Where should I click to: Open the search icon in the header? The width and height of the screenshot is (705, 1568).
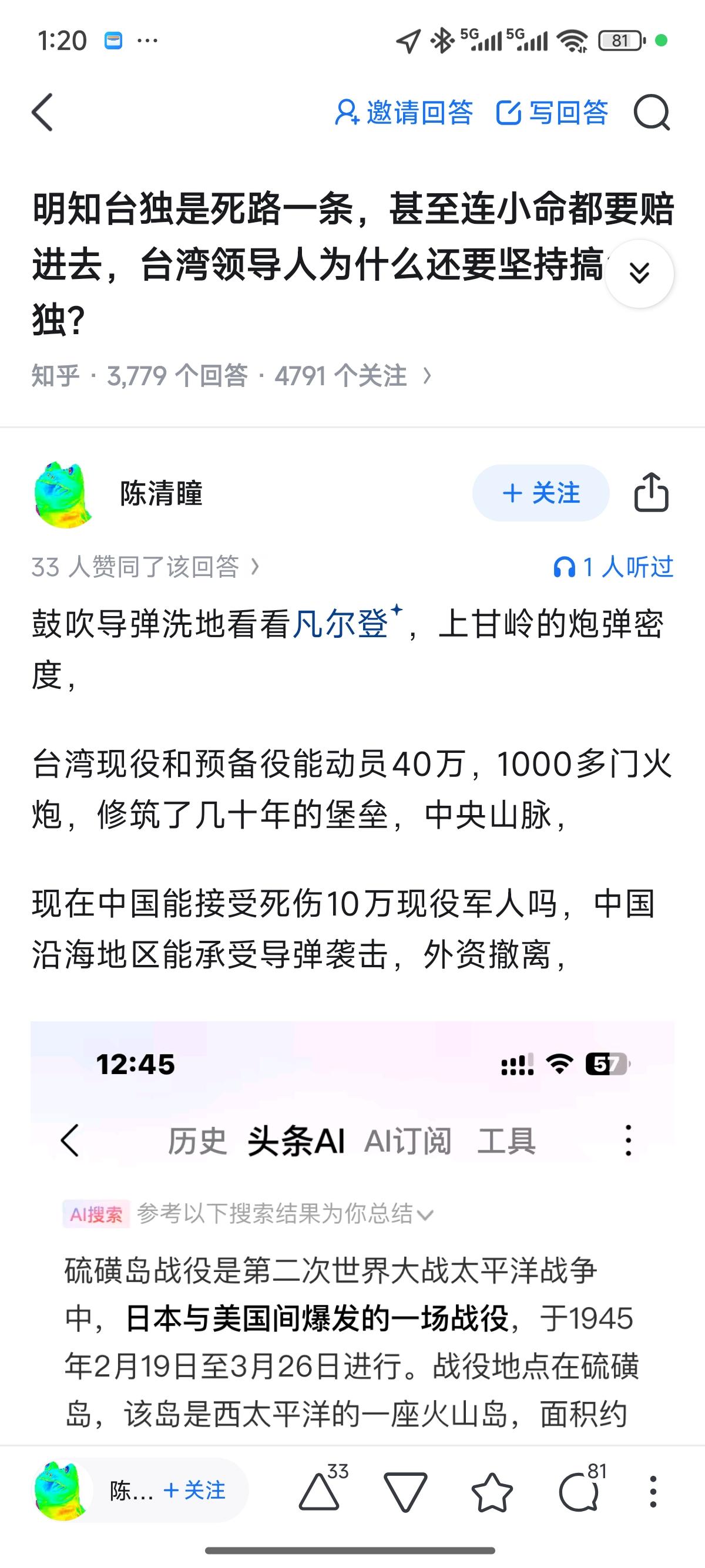[652, 113]
